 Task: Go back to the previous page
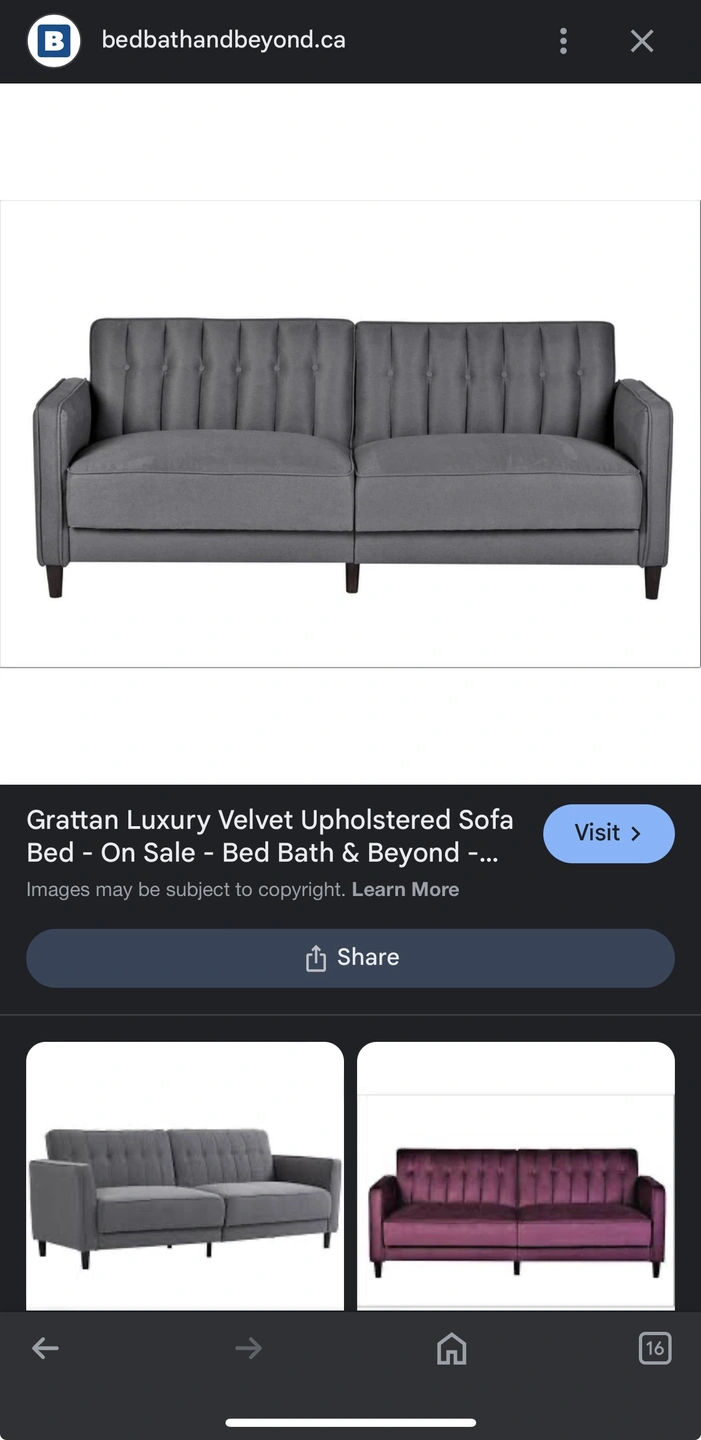point(45,1348)
